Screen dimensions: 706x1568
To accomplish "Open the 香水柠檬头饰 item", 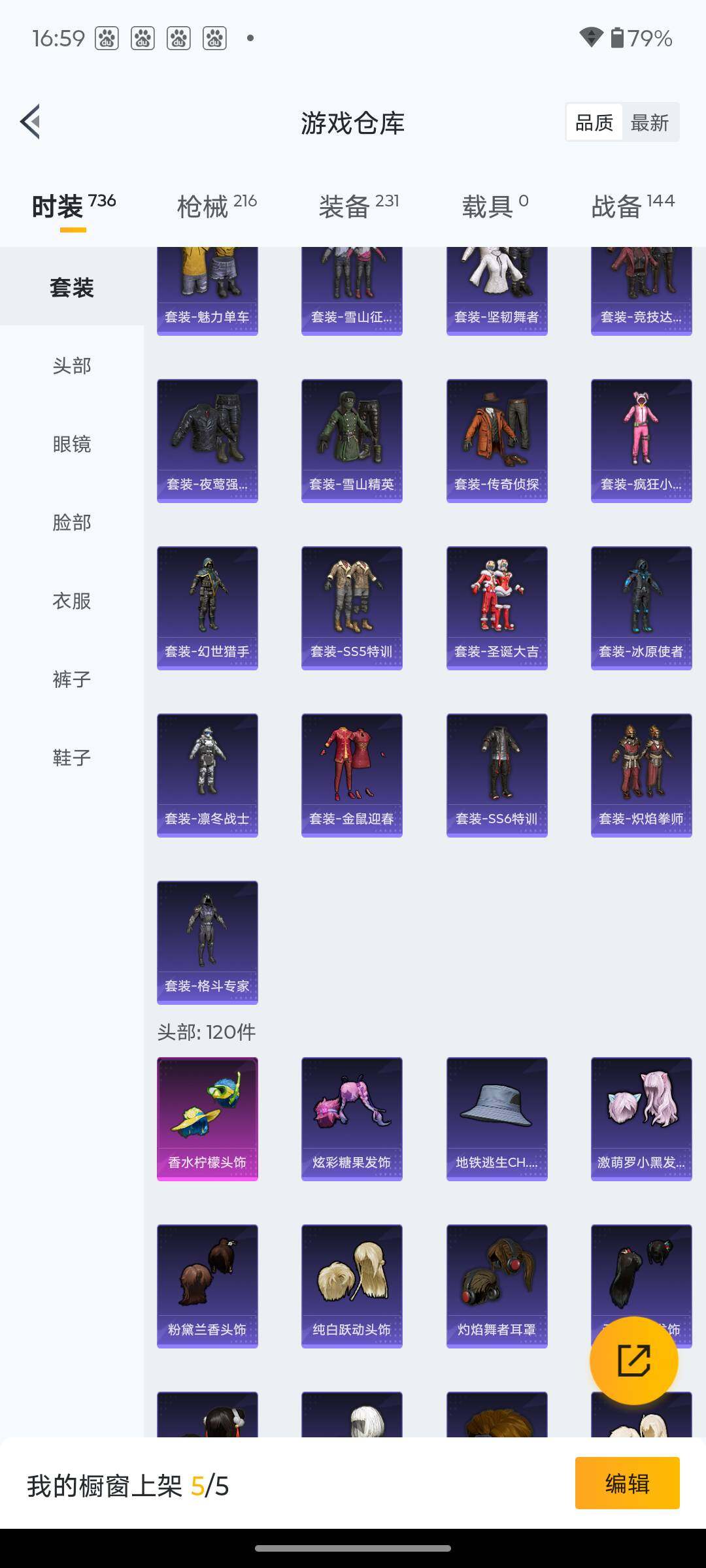I will (x=207, y=1119).
